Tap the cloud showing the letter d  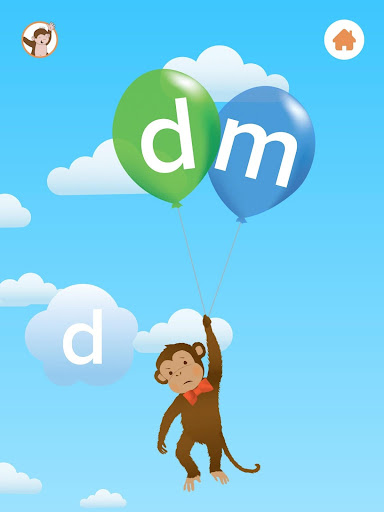point(82,335)
